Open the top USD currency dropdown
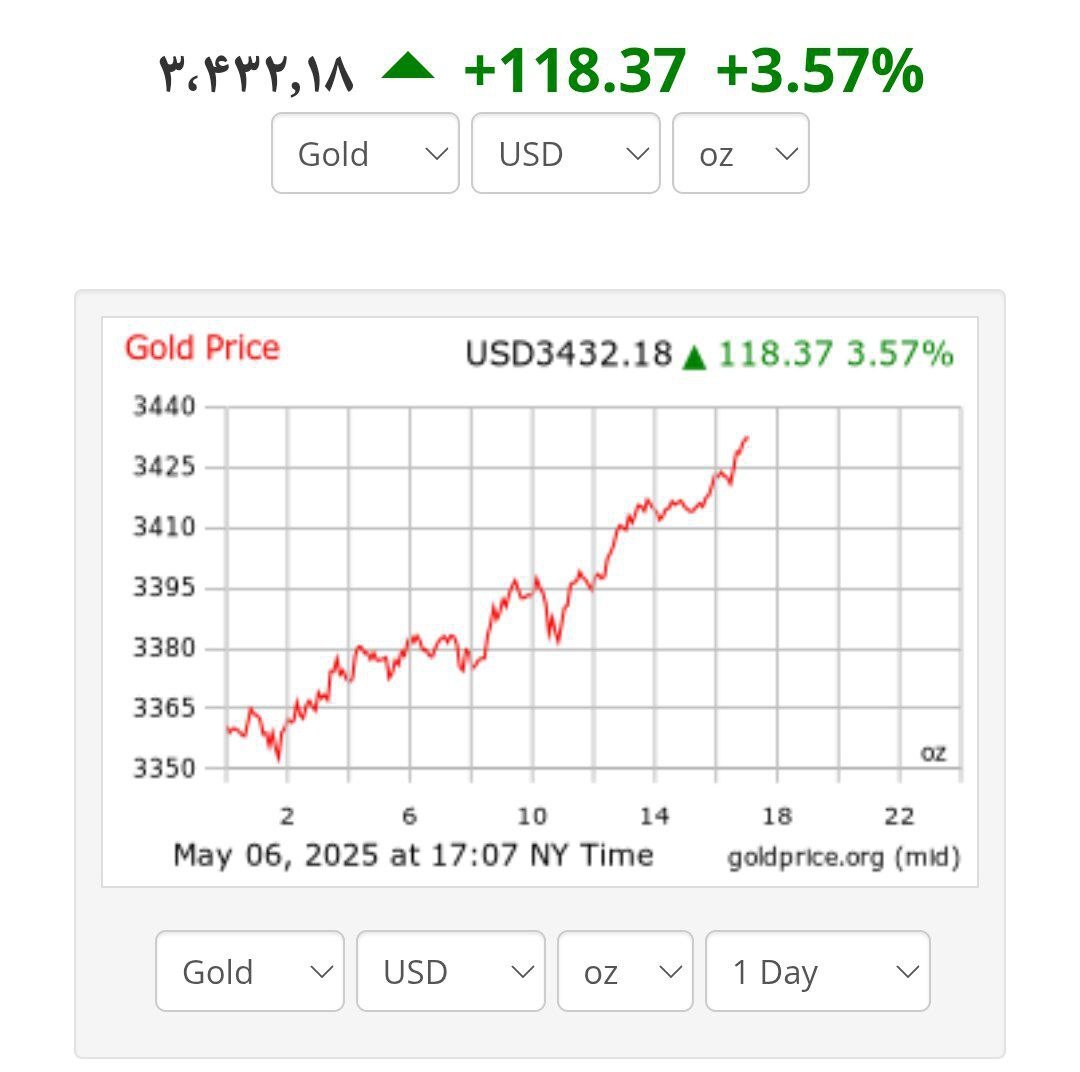This screenshot has width=1080, height=1072. pyautogui.click(x=565, y=153)
